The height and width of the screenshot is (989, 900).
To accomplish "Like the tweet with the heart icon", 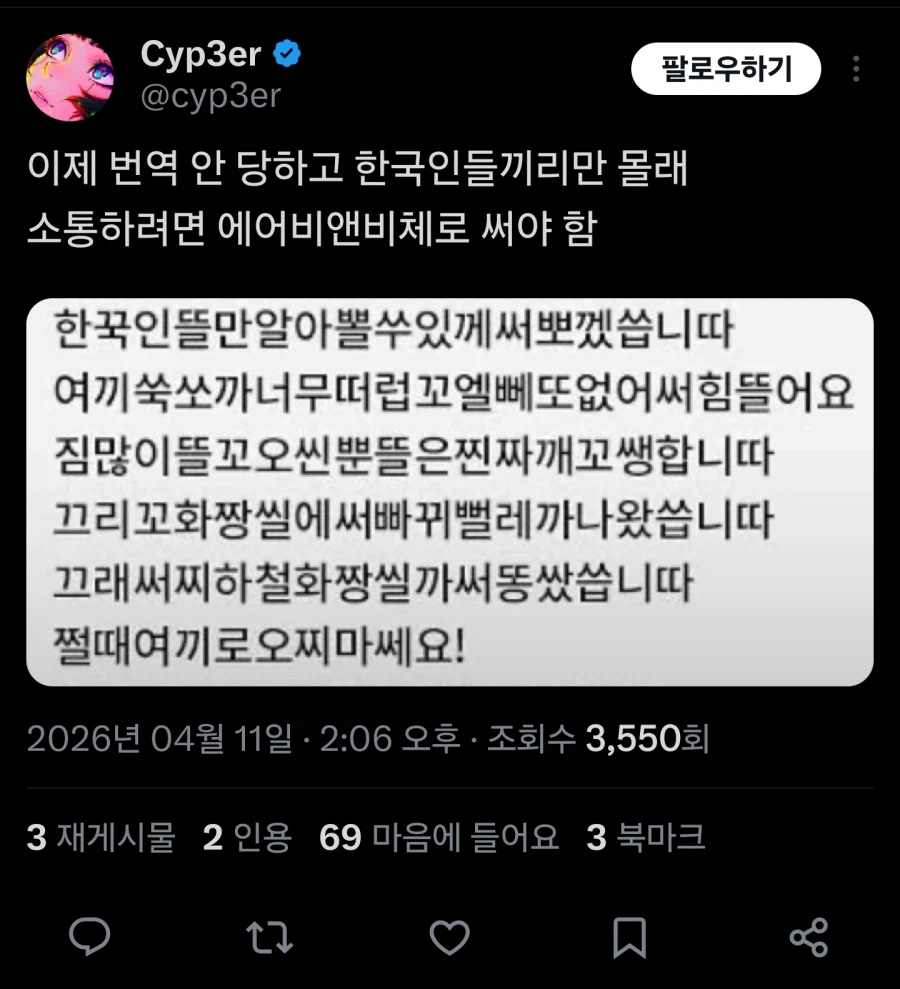I will [x=449, y=937].
